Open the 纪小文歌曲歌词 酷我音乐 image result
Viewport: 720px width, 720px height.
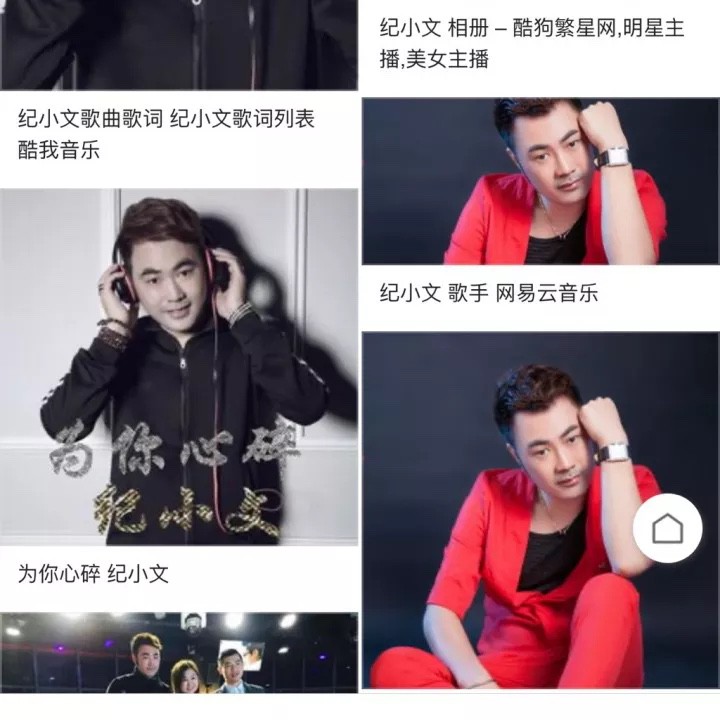coord(179,45)
